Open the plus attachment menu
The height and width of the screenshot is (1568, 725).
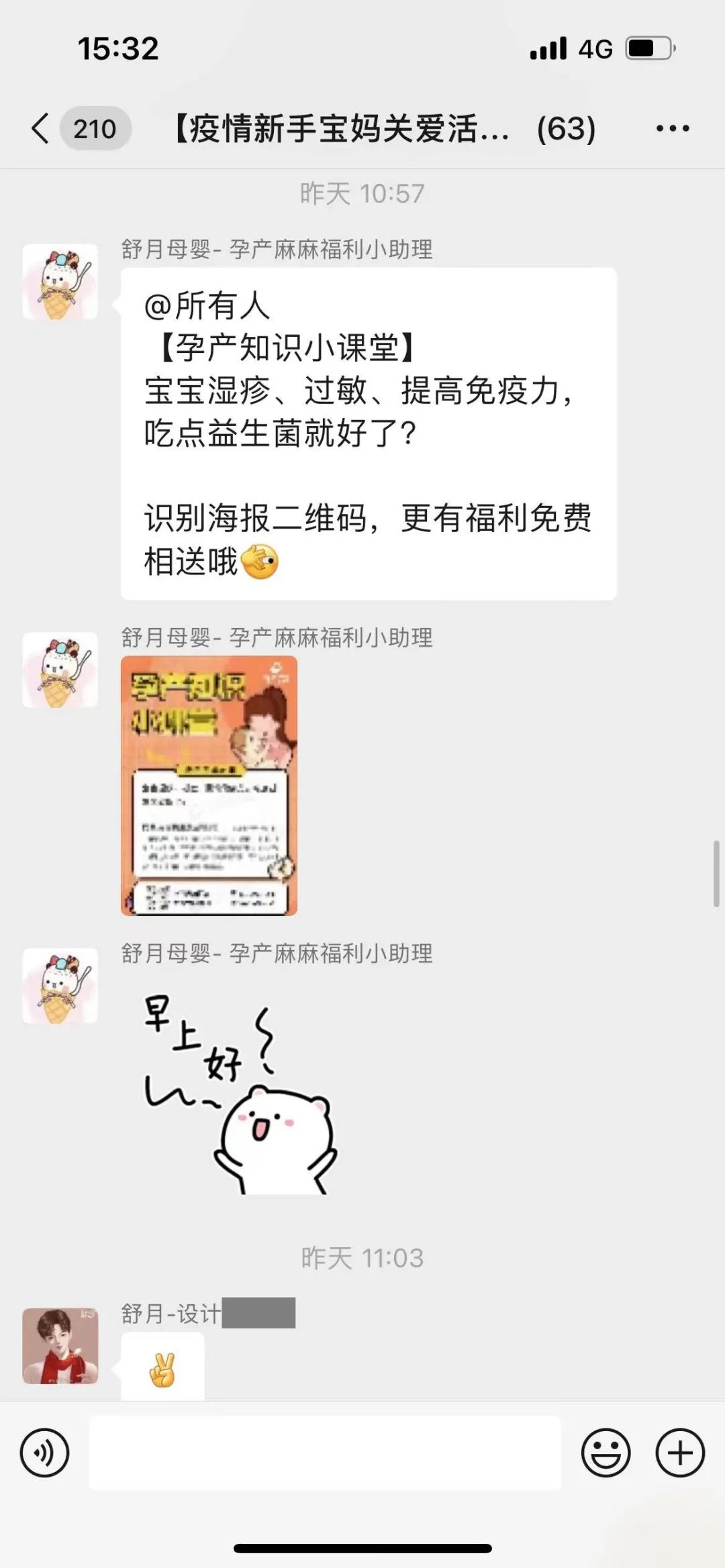click(679, 1453)
